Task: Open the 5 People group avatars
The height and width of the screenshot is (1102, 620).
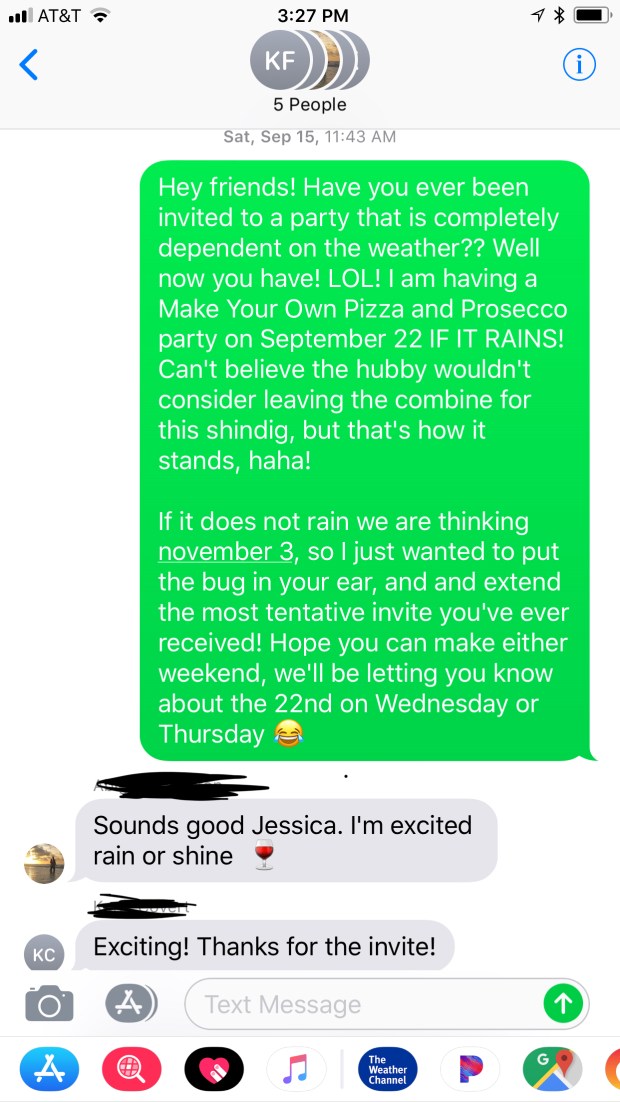Action: (x=310, y=62)
